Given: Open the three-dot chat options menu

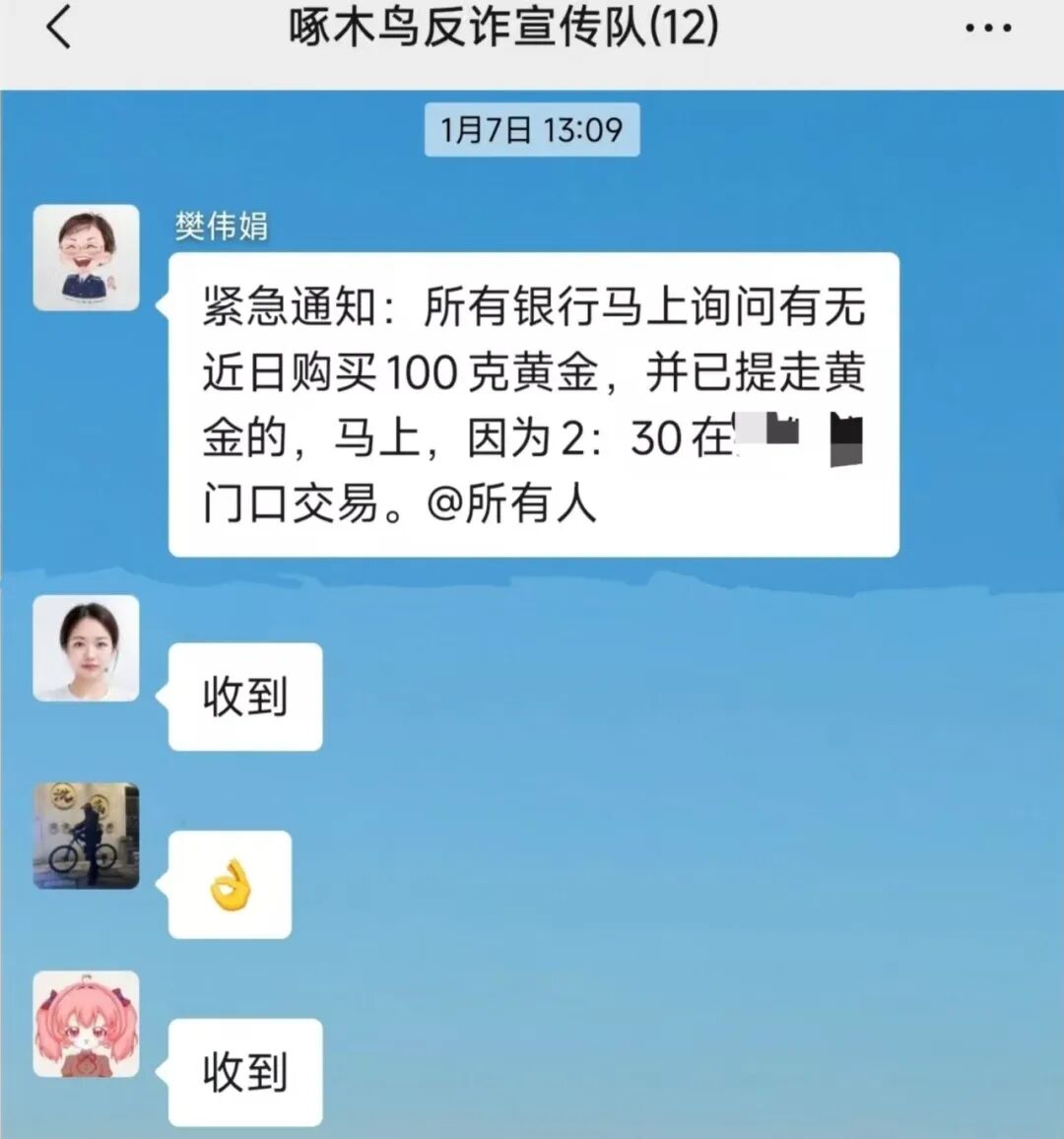Looking at the screenshot, I should pyautogui.click(x=987, y=28).
